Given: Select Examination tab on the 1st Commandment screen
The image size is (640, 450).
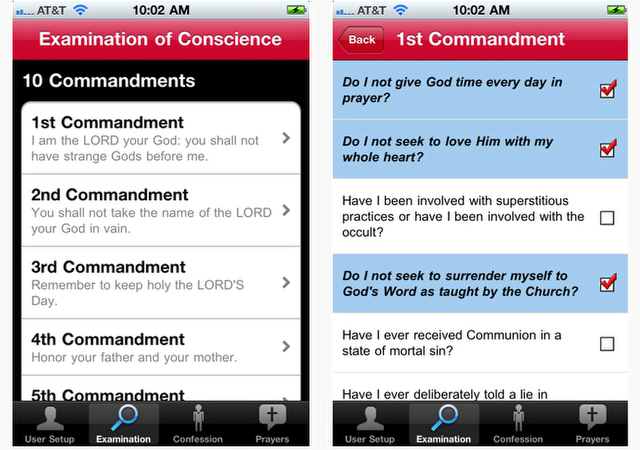Looking at the screenshot, I should click(x=443, y=424).
